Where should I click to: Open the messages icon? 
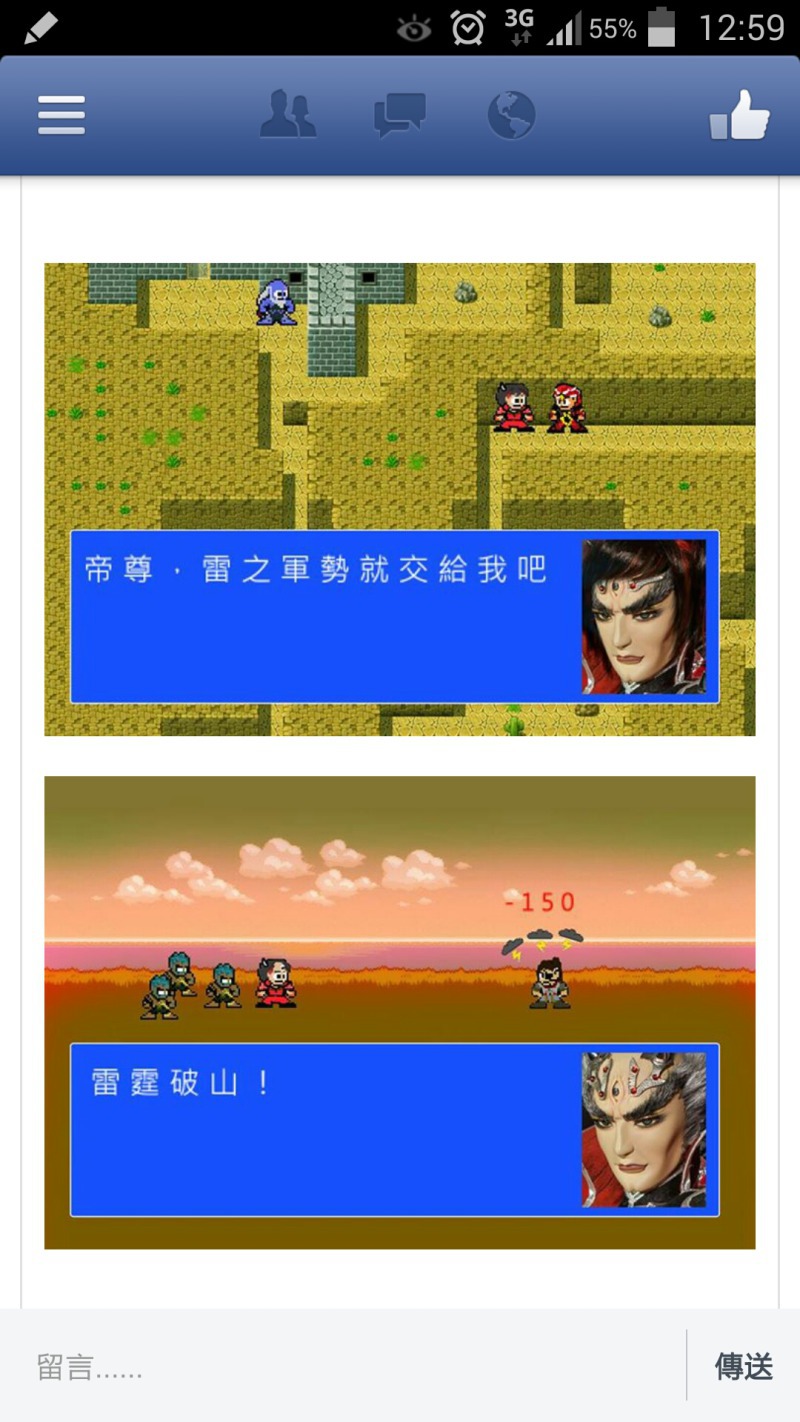click(400, 116)
